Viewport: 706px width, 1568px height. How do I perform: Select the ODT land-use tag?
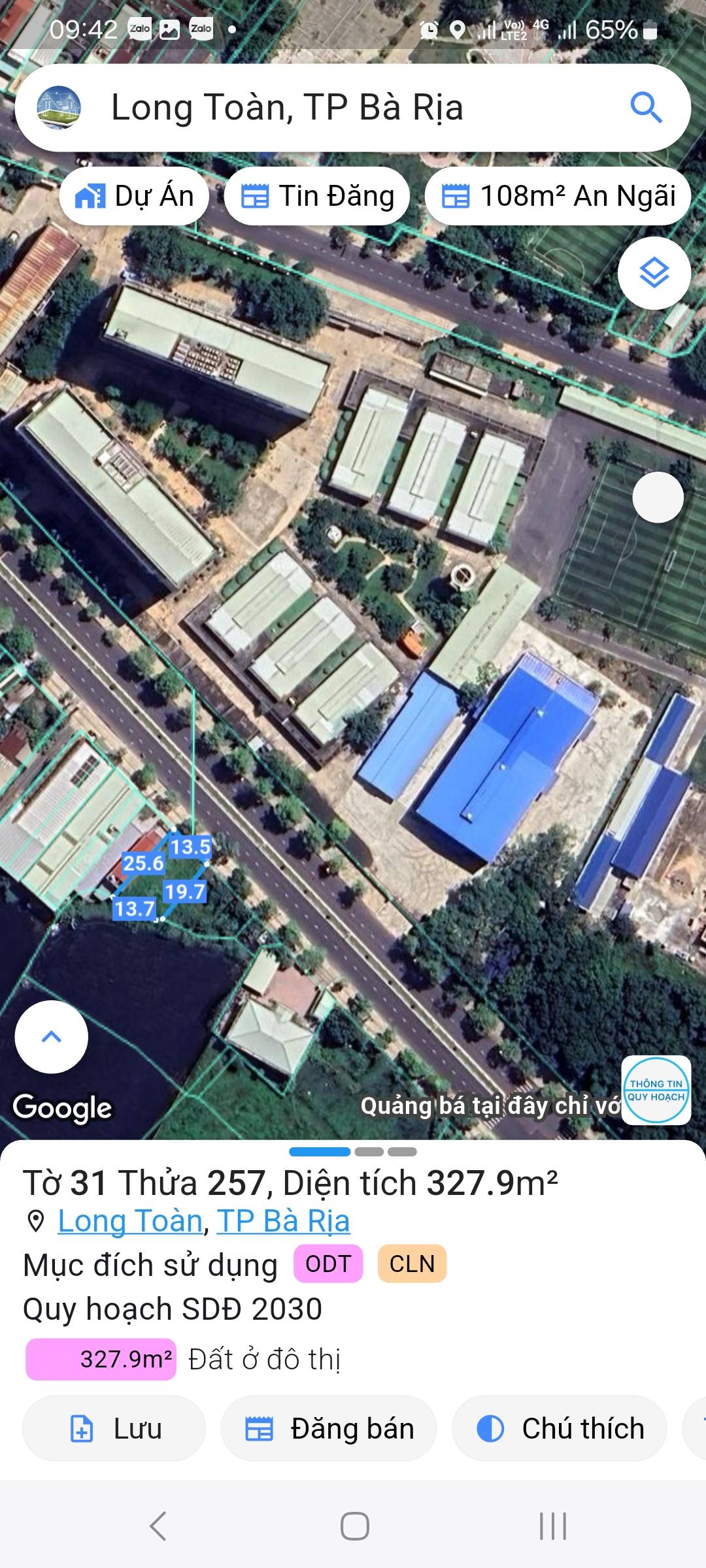[x=328, y=1264]
